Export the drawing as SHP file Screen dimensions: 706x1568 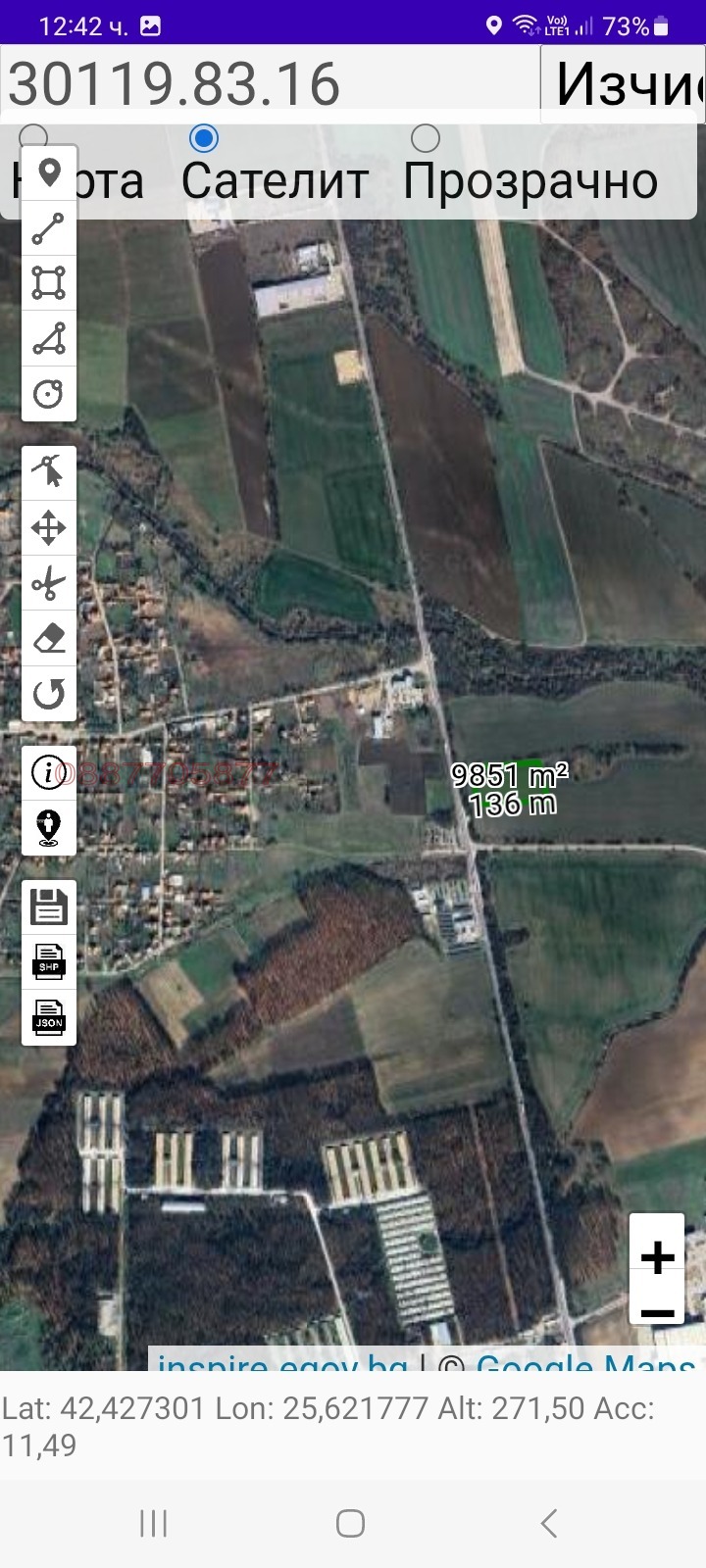(49, 961)
